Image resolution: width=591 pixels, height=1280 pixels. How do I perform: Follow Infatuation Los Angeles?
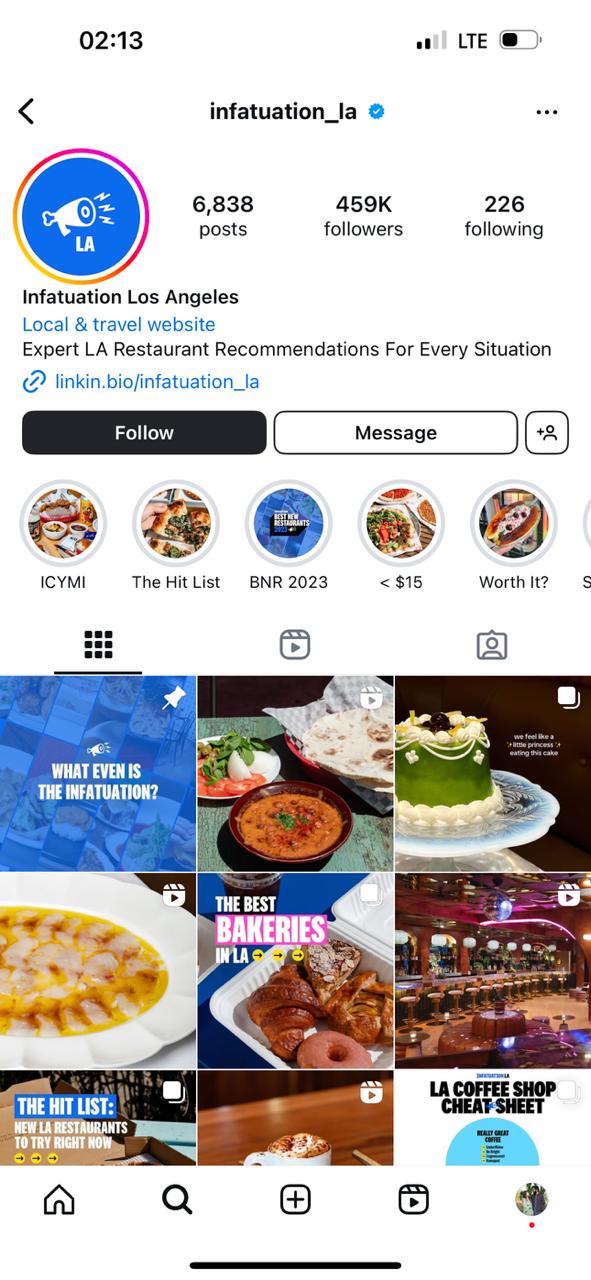(x=144, y=433)
